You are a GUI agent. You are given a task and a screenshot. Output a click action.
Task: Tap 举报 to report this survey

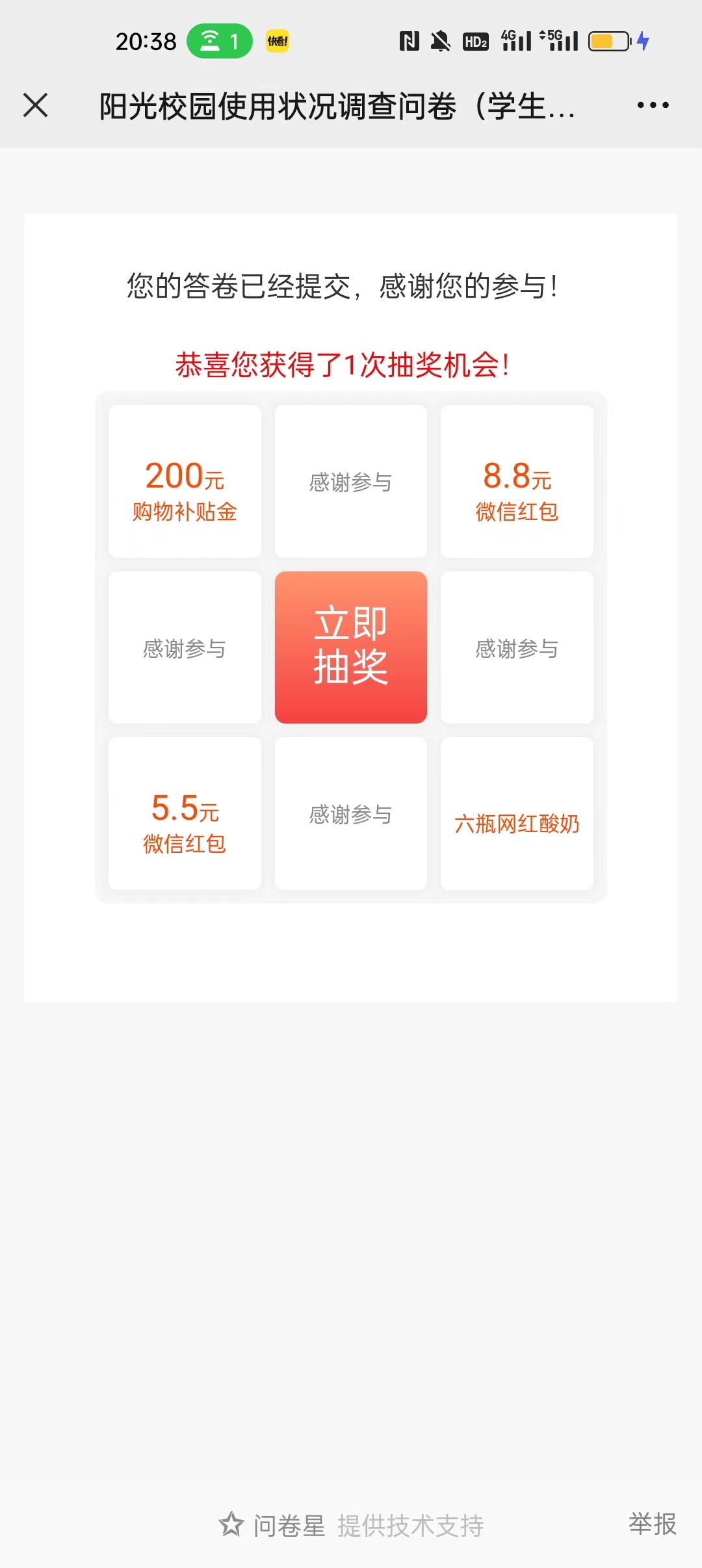click(653, 1524)
